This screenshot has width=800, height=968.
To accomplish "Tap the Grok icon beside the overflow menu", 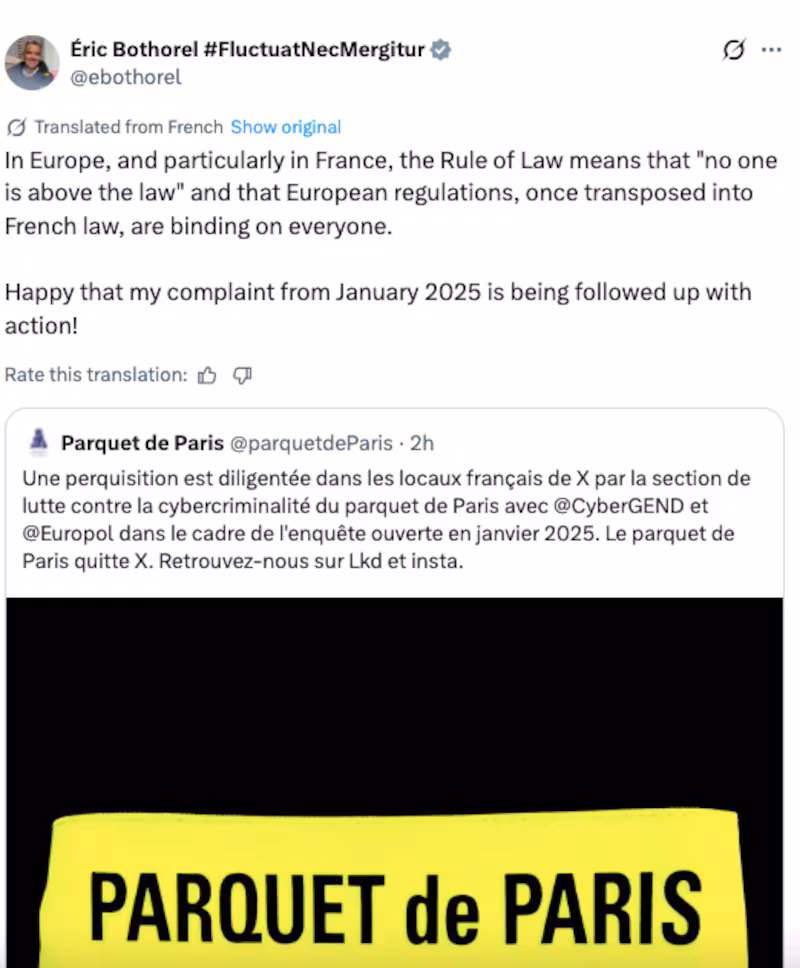I will 733,51.
